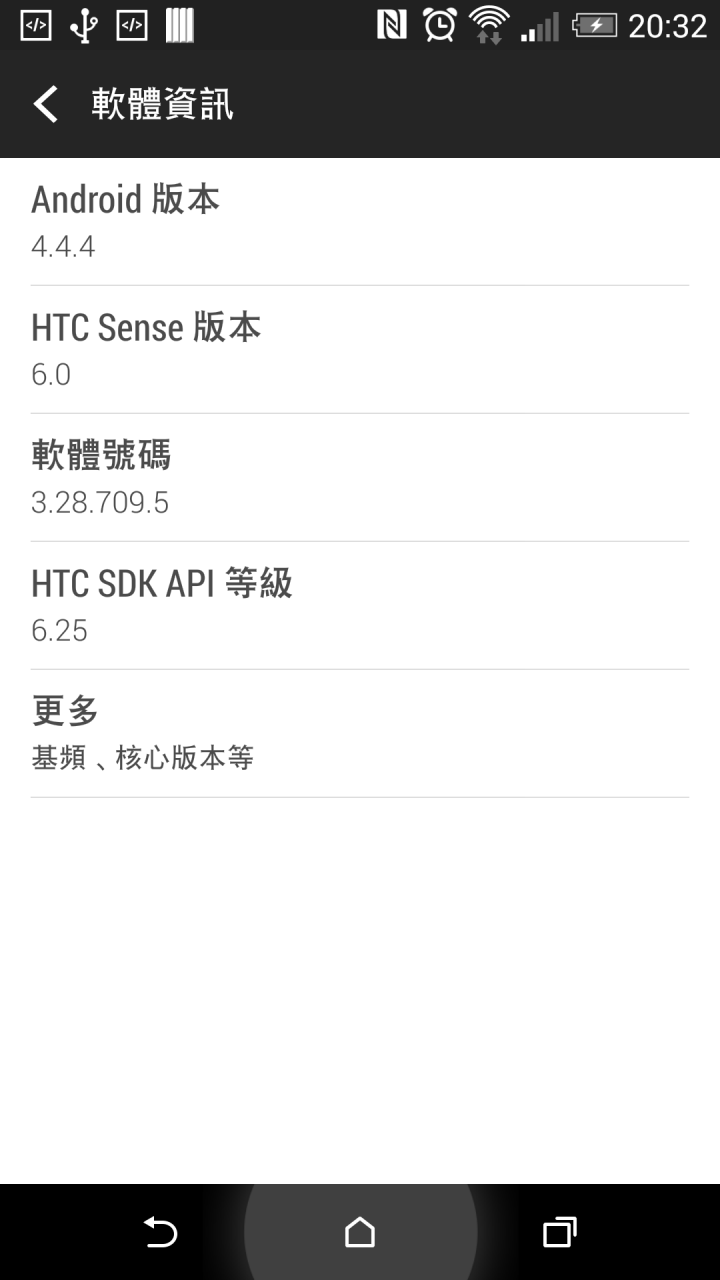
Task: Go to the home screen
Action: [x=360, y=1232]
